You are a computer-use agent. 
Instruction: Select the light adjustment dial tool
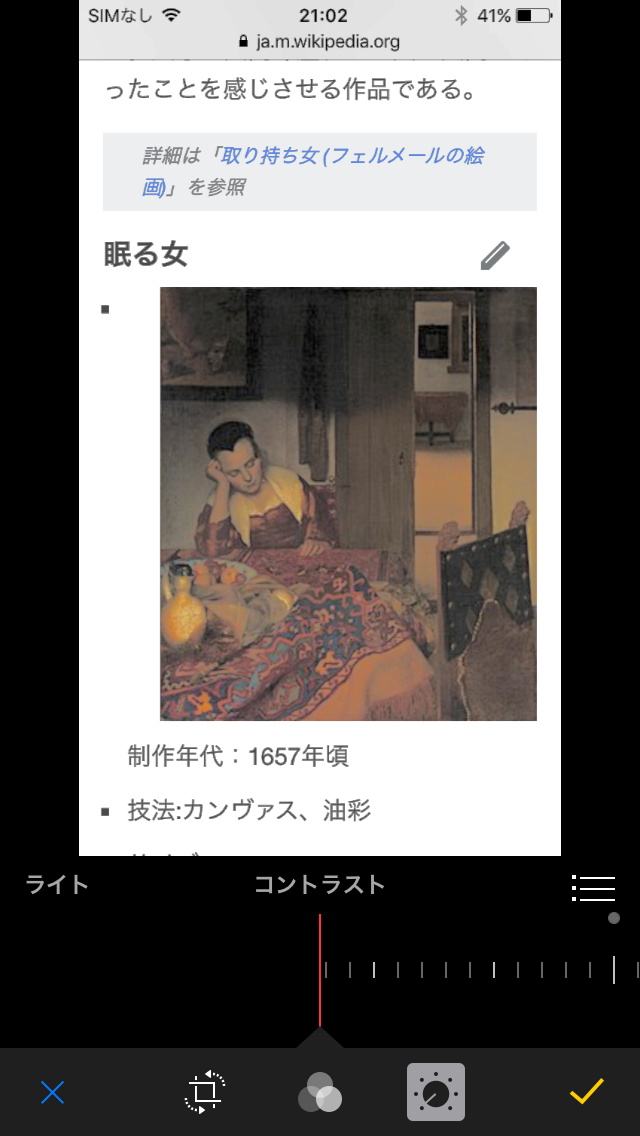pyautogui.click(x=436, y=1092)
